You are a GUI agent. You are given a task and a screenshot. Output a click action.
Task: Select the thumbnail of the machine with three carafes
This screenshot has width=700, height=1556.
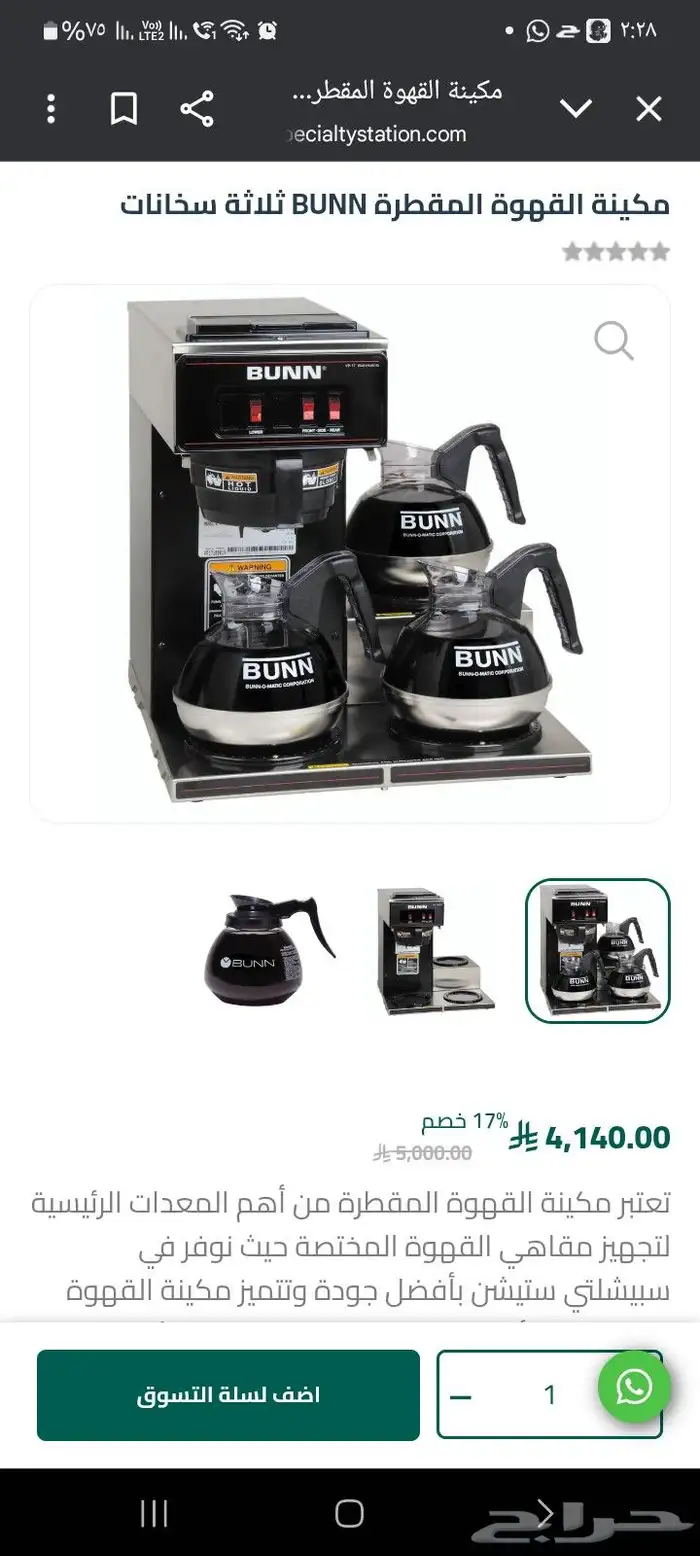(598, 950)
